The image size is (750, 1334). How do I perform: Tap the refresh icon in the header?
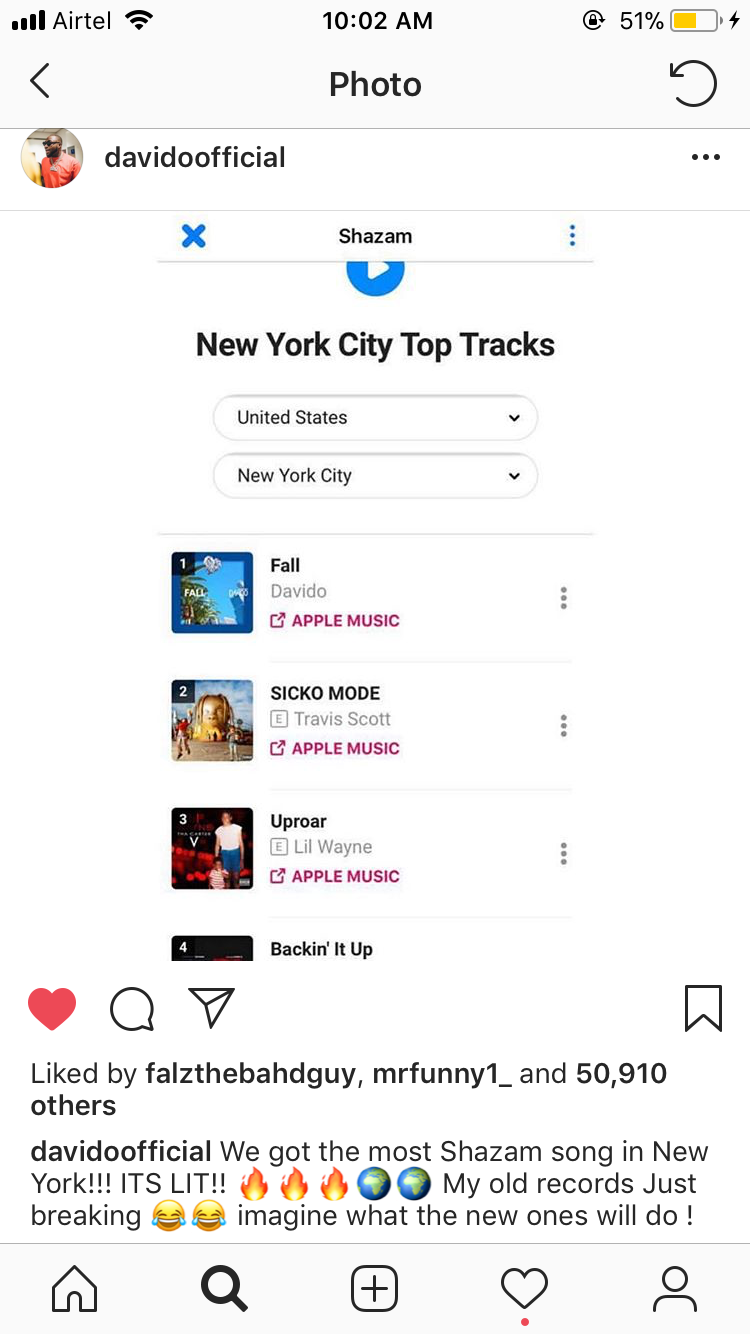pyautogui.click(x=693, y=84)
